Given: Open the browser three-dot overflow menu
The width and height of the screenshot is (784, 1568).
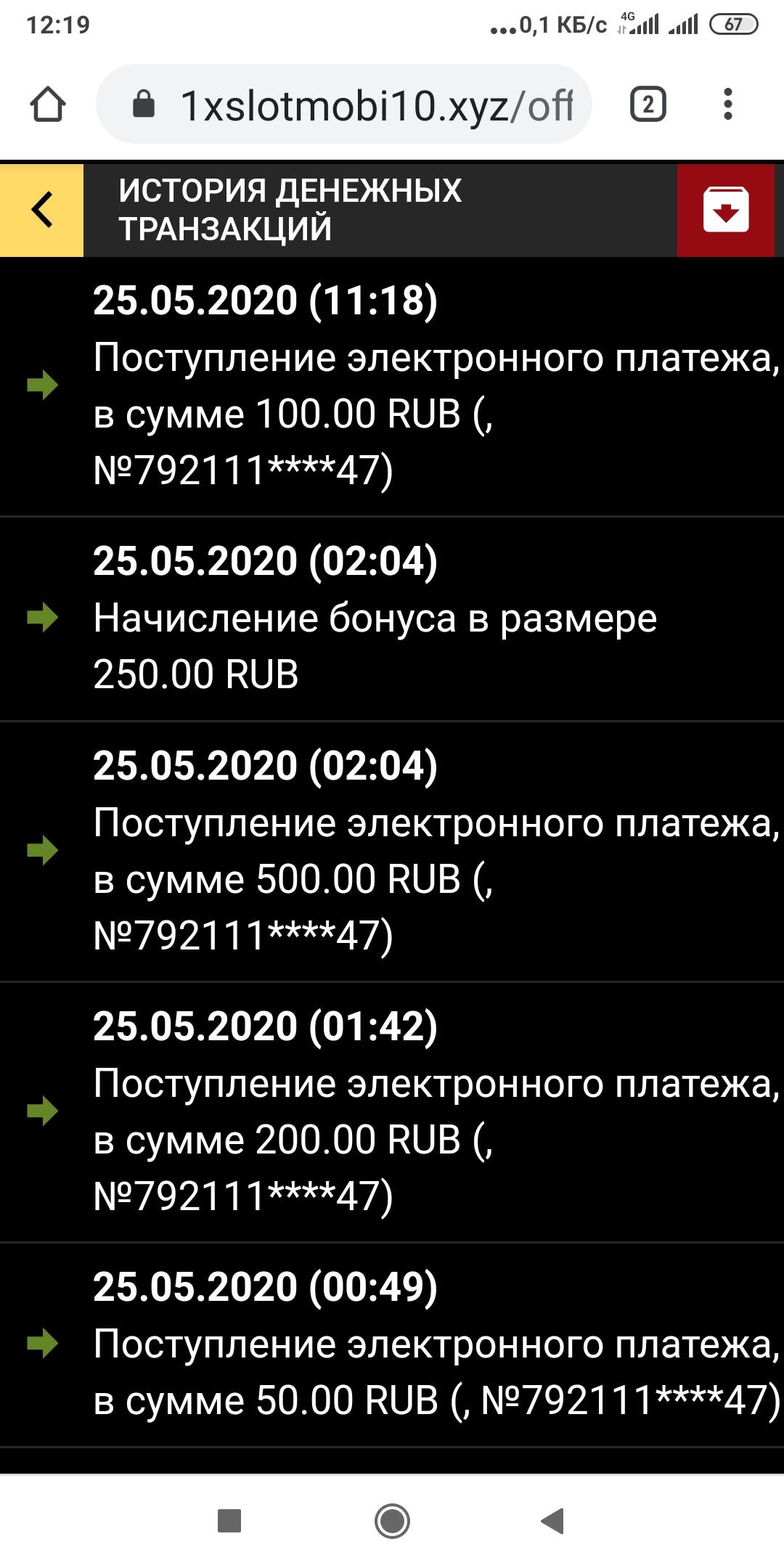Looking at the screenshot, I should [x=726, y=103].
